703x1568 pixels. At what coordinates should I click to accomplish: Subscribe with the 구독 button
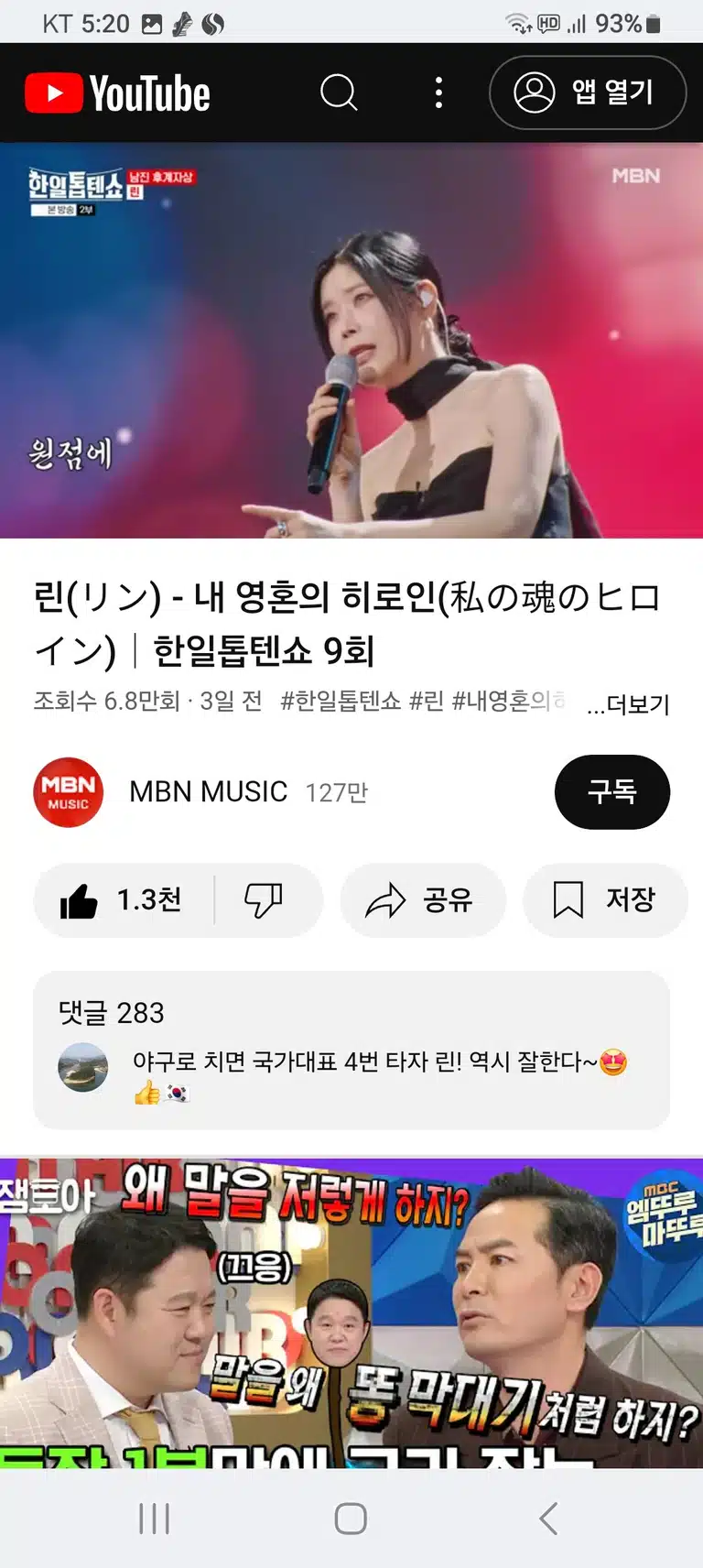[611, 791]
